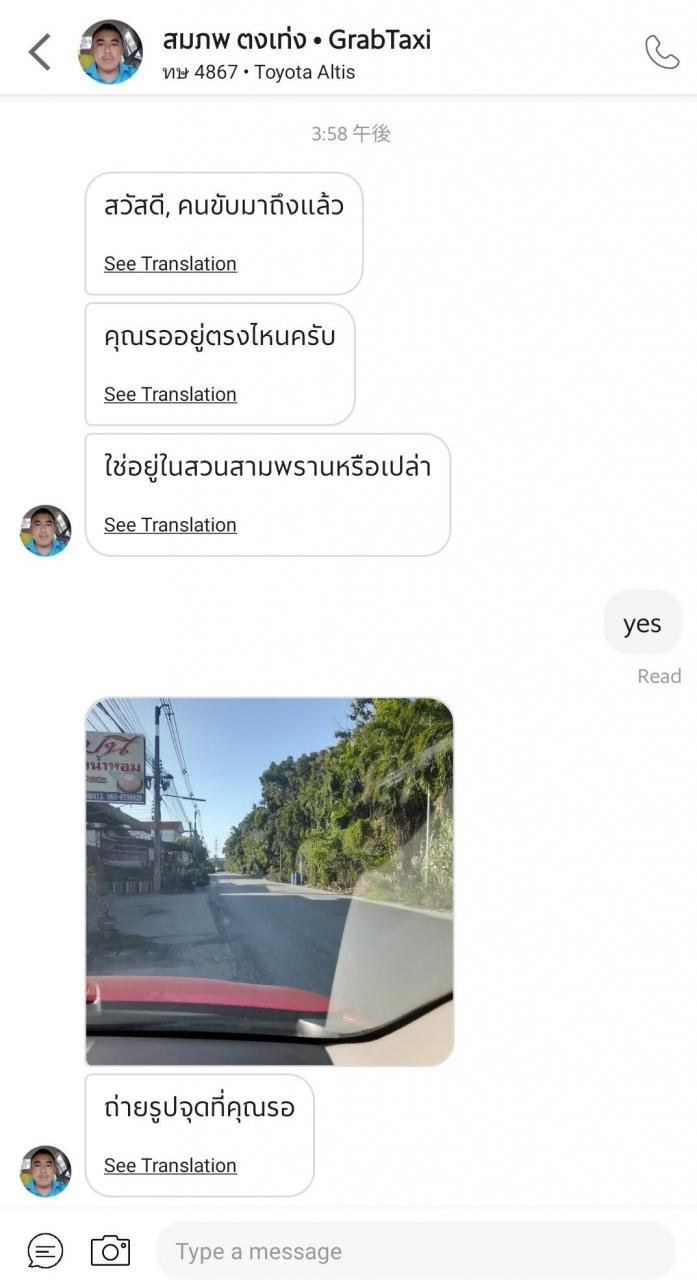
Task: See translation of "ใช่อยู่ในสวนสามพรานหรือเปล่า" message
Action: [x=170, y=525]
